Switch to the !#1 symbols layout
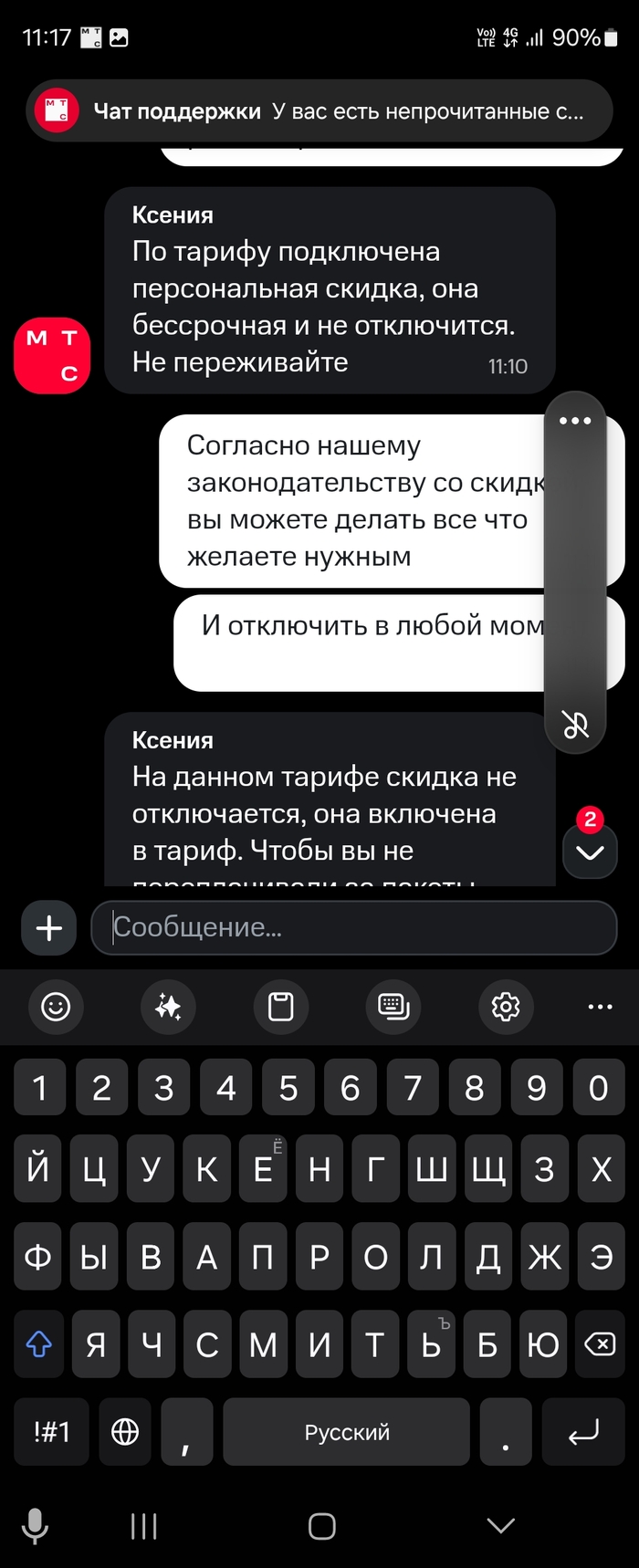Image resolution: width=639 pixels, height=1568 pixels. 51,1432
